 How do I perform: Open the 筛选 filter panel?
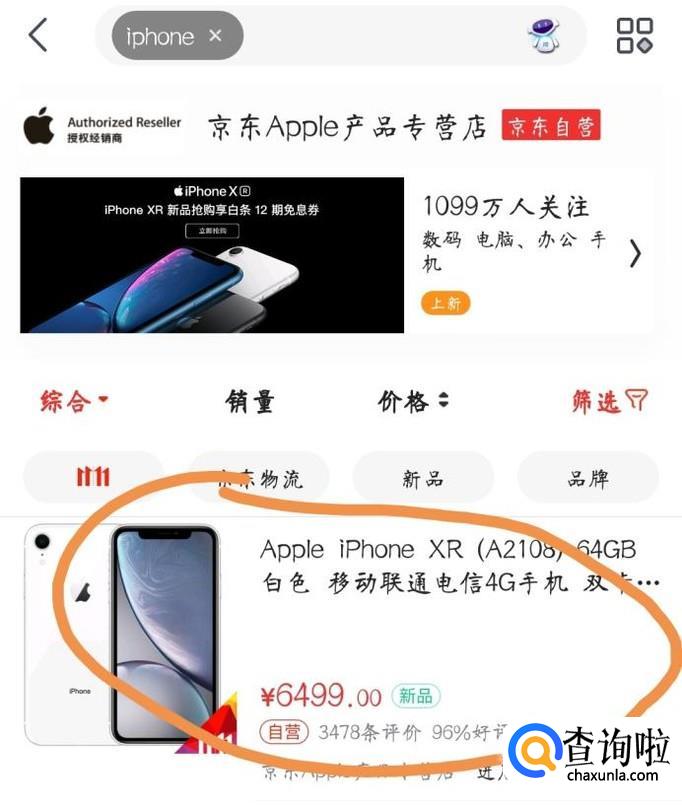[608, 402]
